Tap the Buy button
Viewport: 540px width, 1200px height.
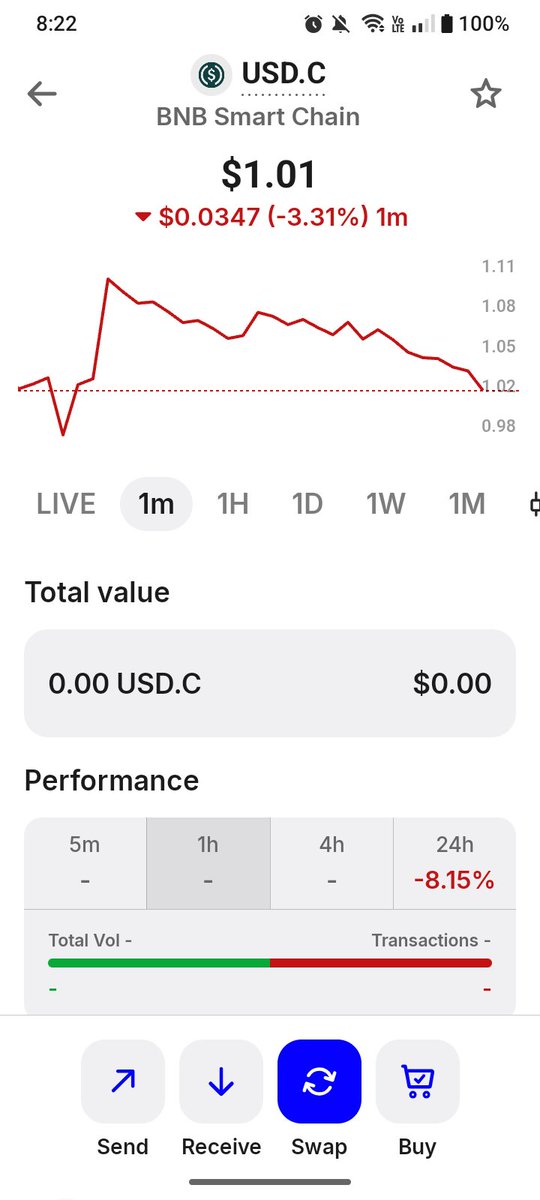tap(417, 1098)
